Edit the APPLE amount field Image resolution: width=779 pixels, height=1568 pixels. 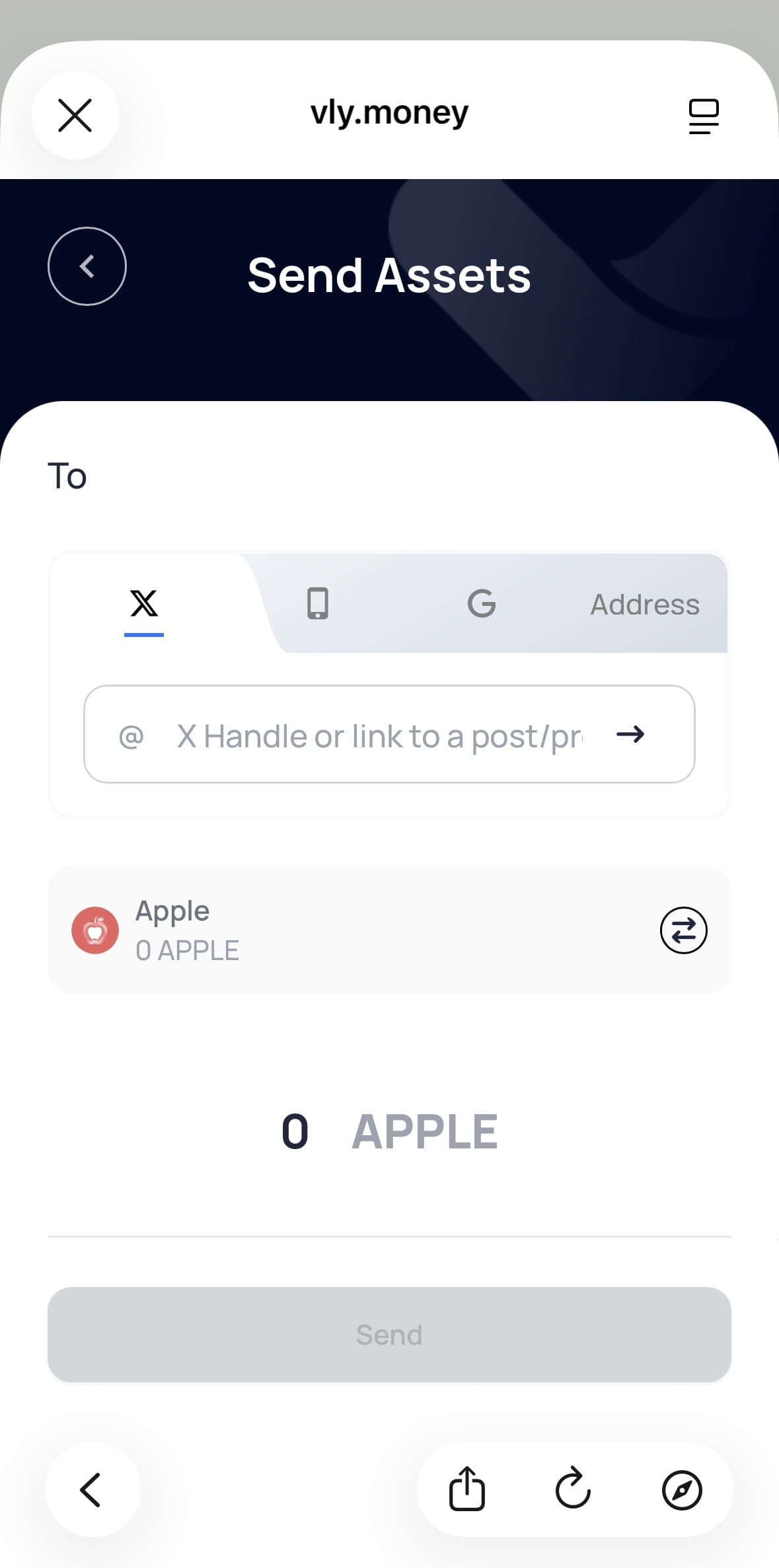[x=295, y=1132]
